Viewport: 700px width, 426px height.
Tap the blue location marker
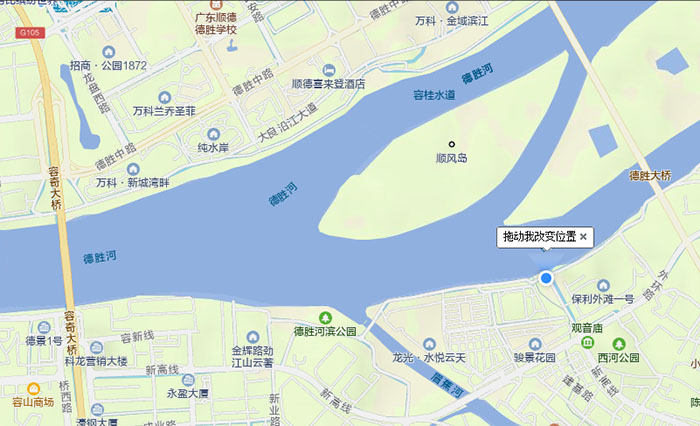coord(546,278)
